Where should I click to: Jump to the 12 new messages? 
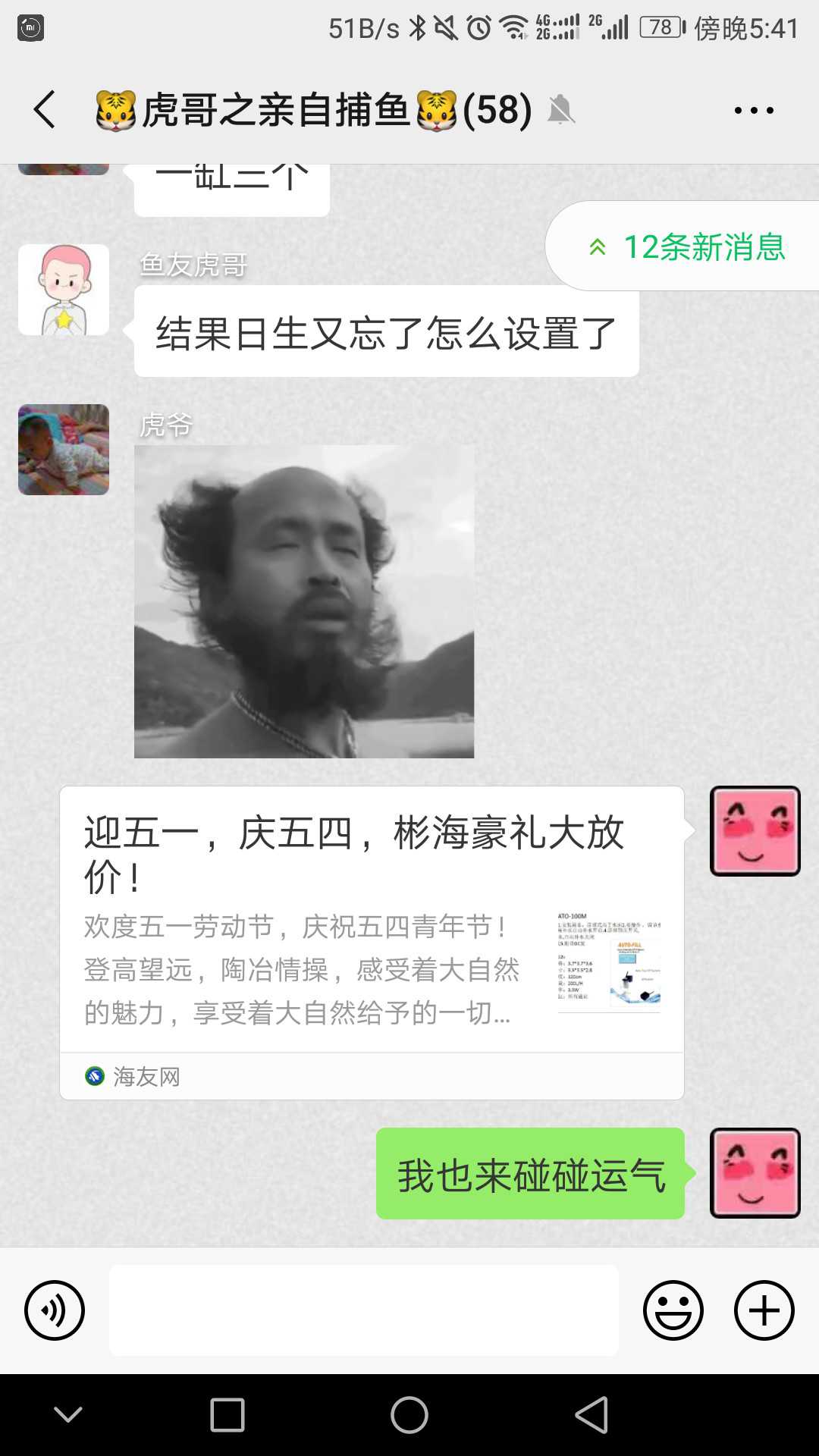tap(686, 247)
